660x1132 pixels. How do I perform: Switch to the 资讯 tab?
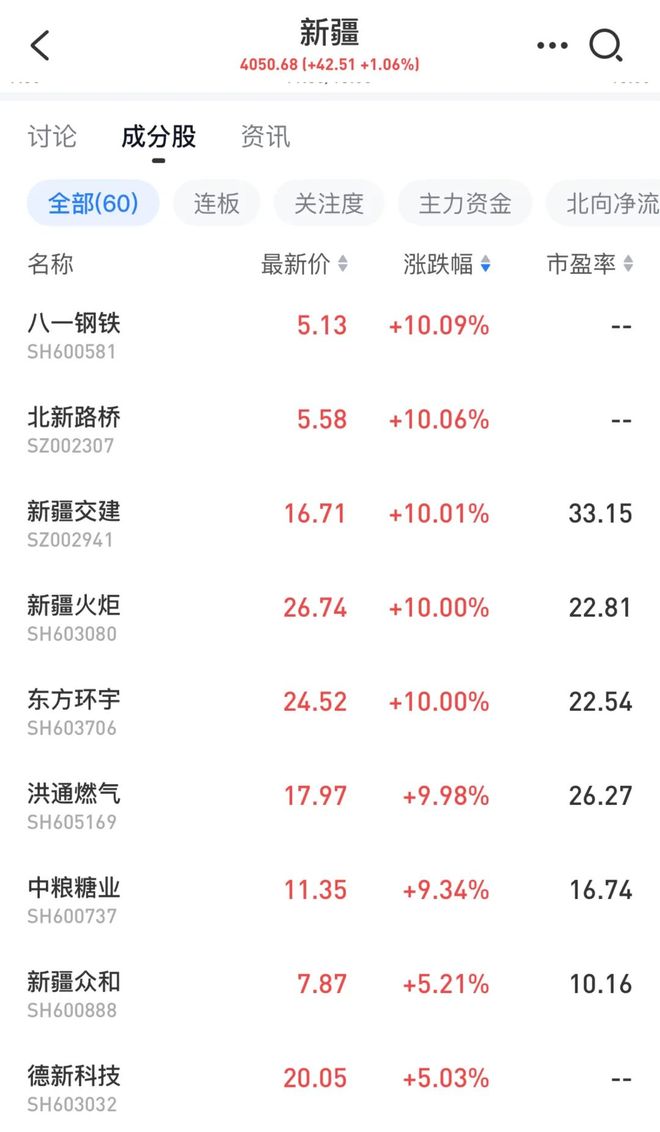click(266, 137)
